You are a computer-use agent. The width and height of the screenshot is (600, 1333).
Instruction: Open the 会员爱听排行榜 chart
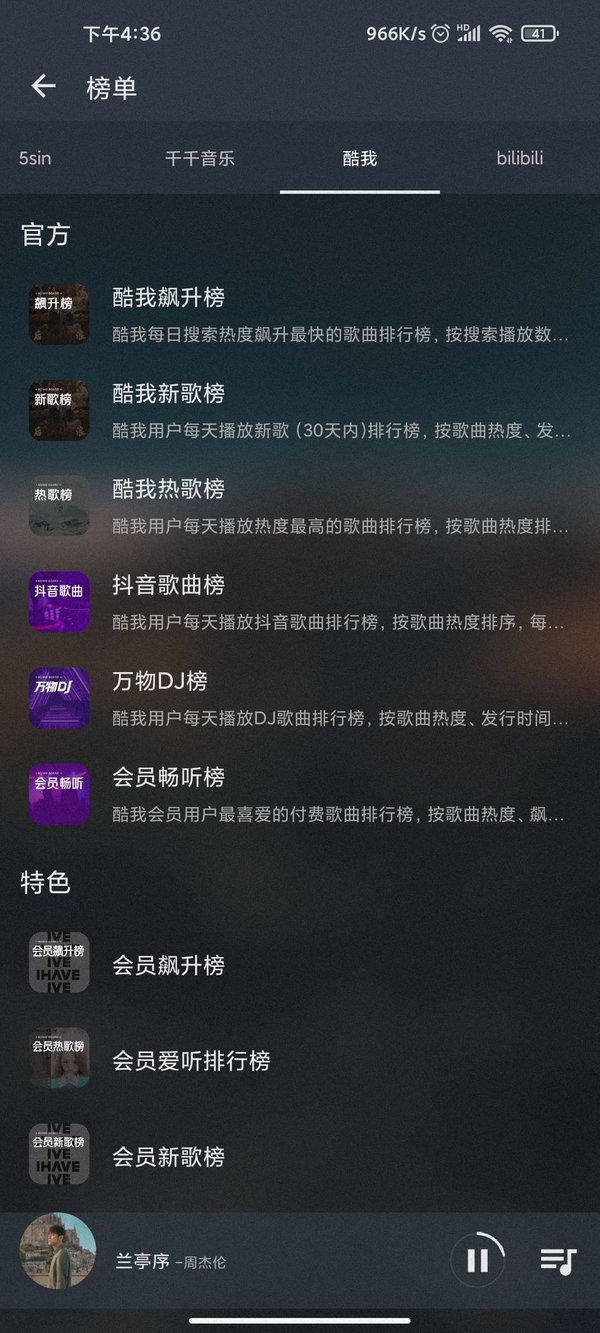[300, 1060]
